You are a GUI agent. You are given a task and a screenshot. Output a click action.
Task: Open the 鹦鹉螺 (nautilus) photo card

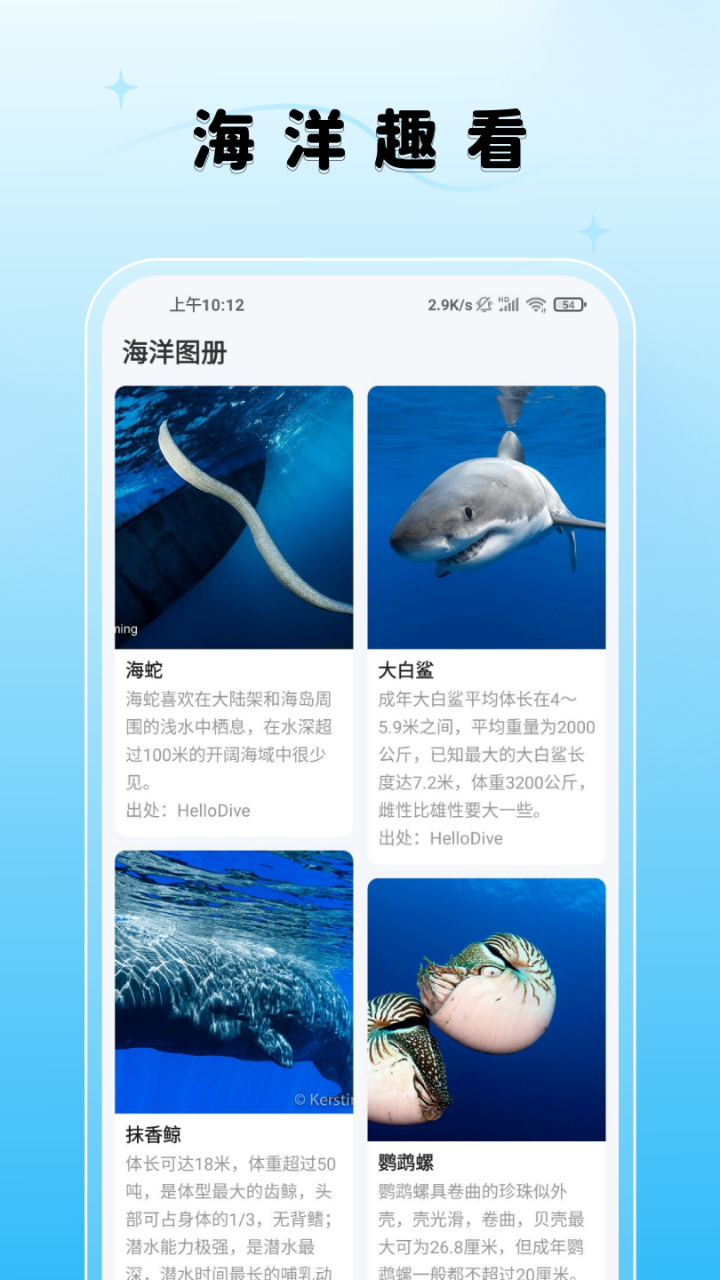coord(487,1010)
